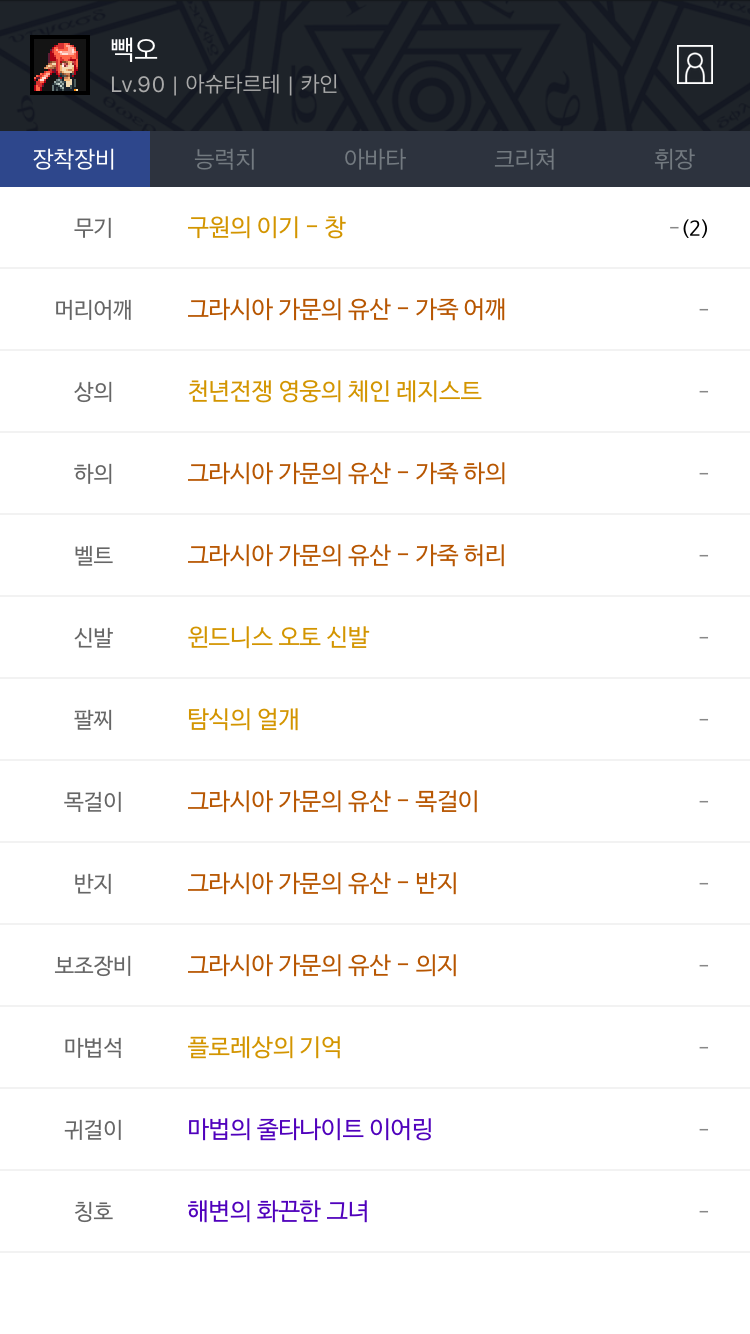
Task: Switch to the 크리쳐 tab
Action: (525, 159)
